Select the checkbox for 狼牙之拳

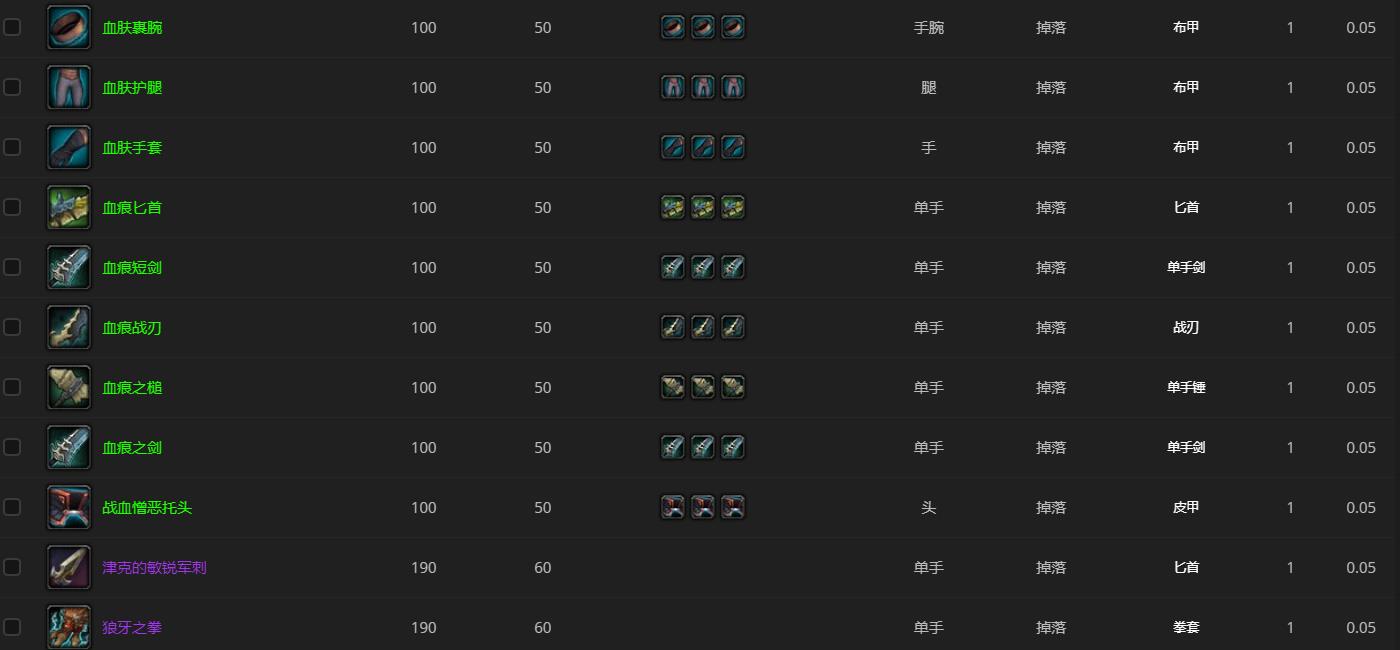12,627
